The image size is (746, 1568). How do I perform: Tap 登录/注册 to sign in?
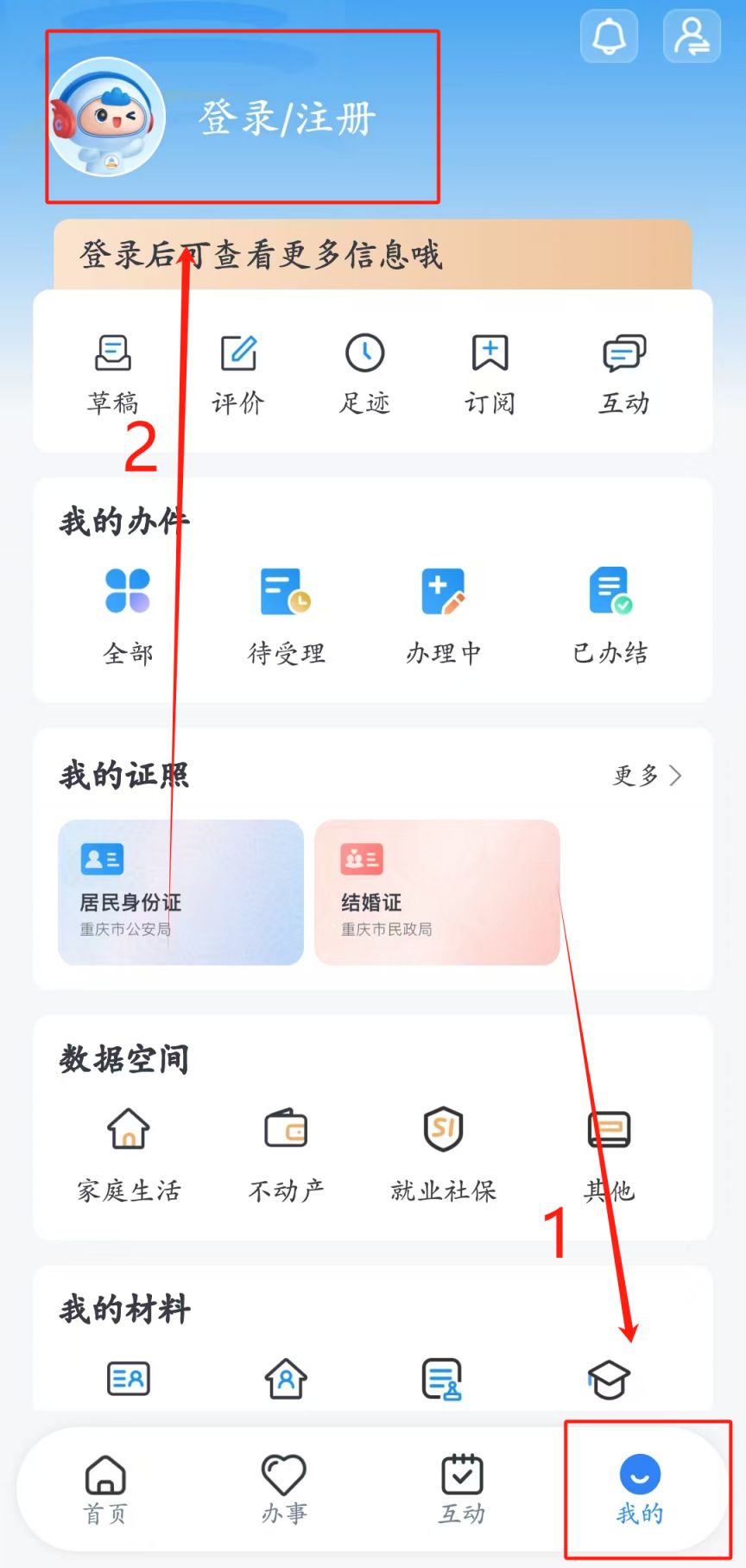click(288, 118)
